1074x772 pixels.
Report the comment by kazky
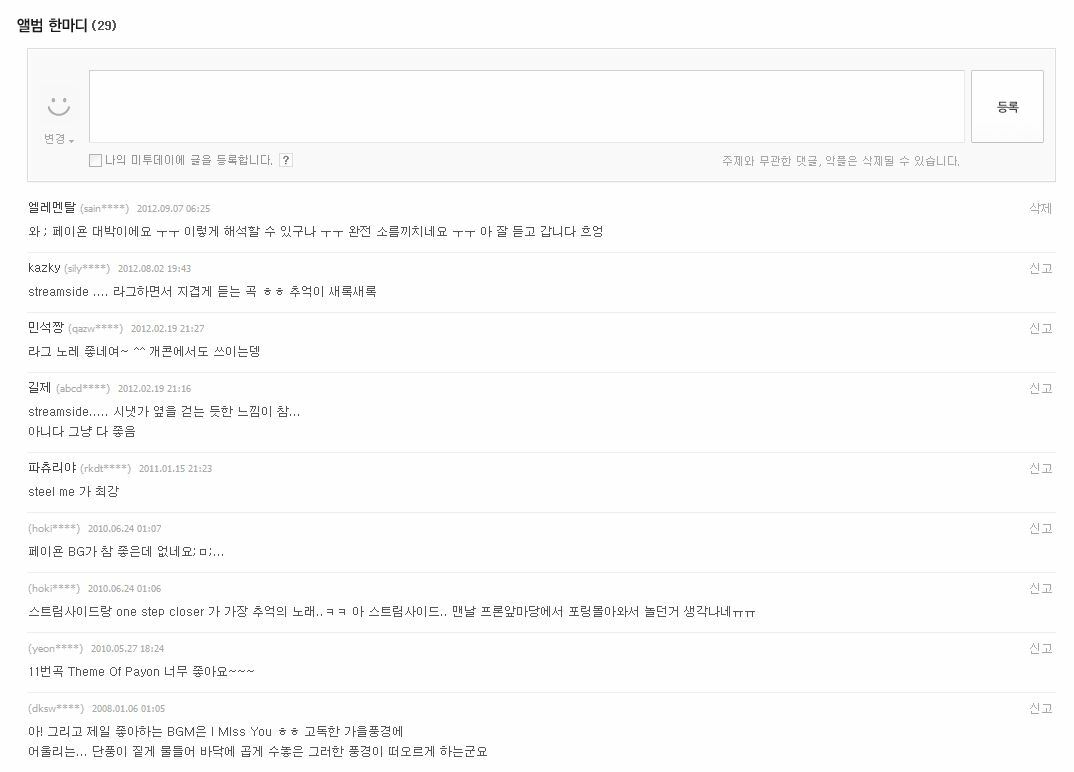pyautogui.click(x=1040, y=268)
